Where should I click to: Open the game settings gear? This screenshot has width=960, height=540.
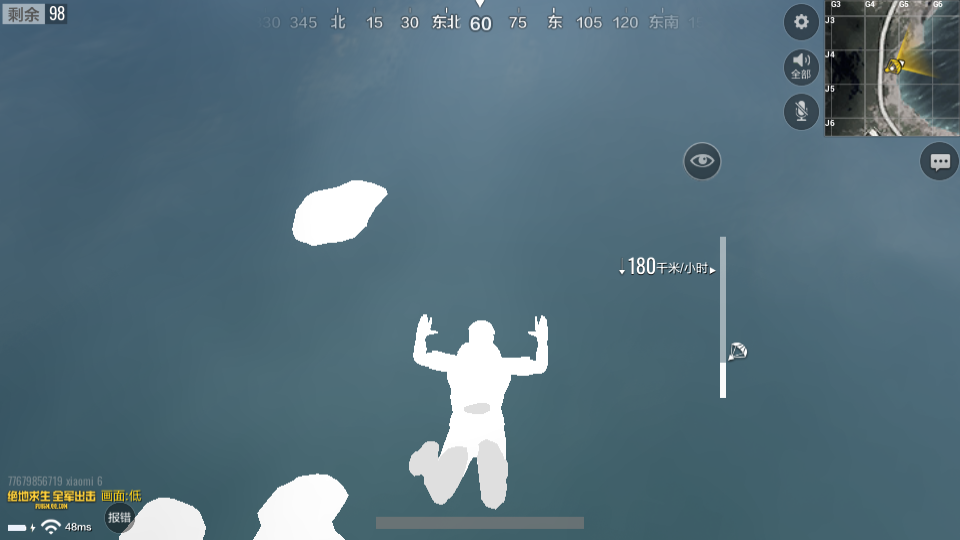(801, 22)
